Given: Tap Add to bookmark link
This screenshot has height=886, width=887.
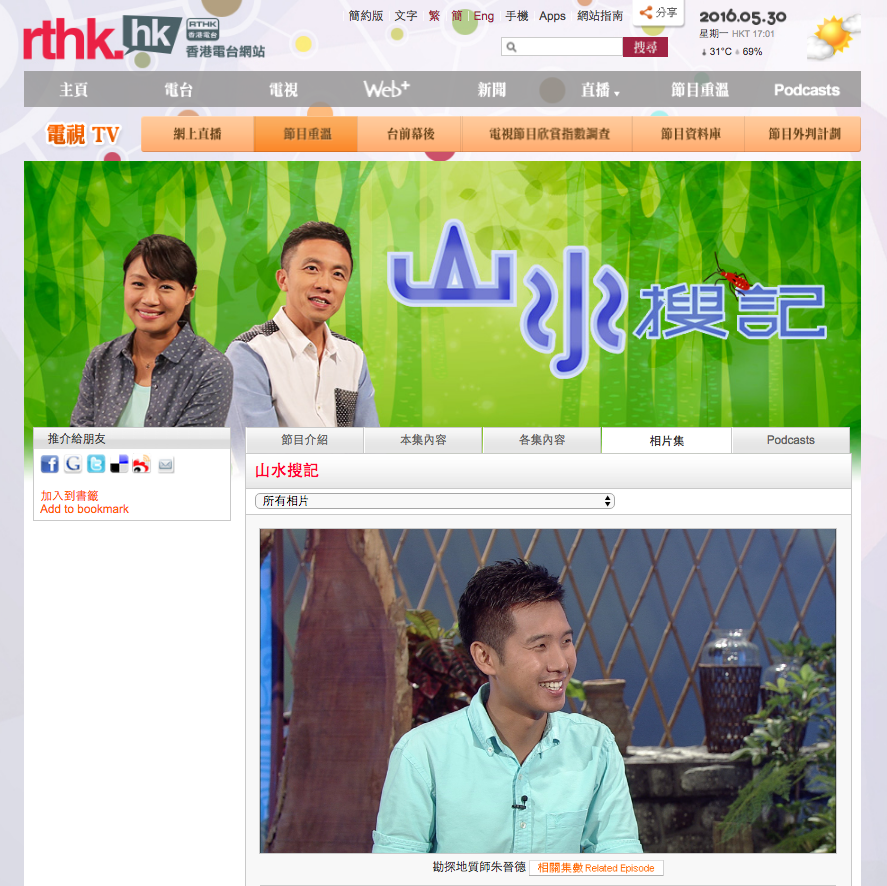Looking at the screenshot, I should pos(84,509).
